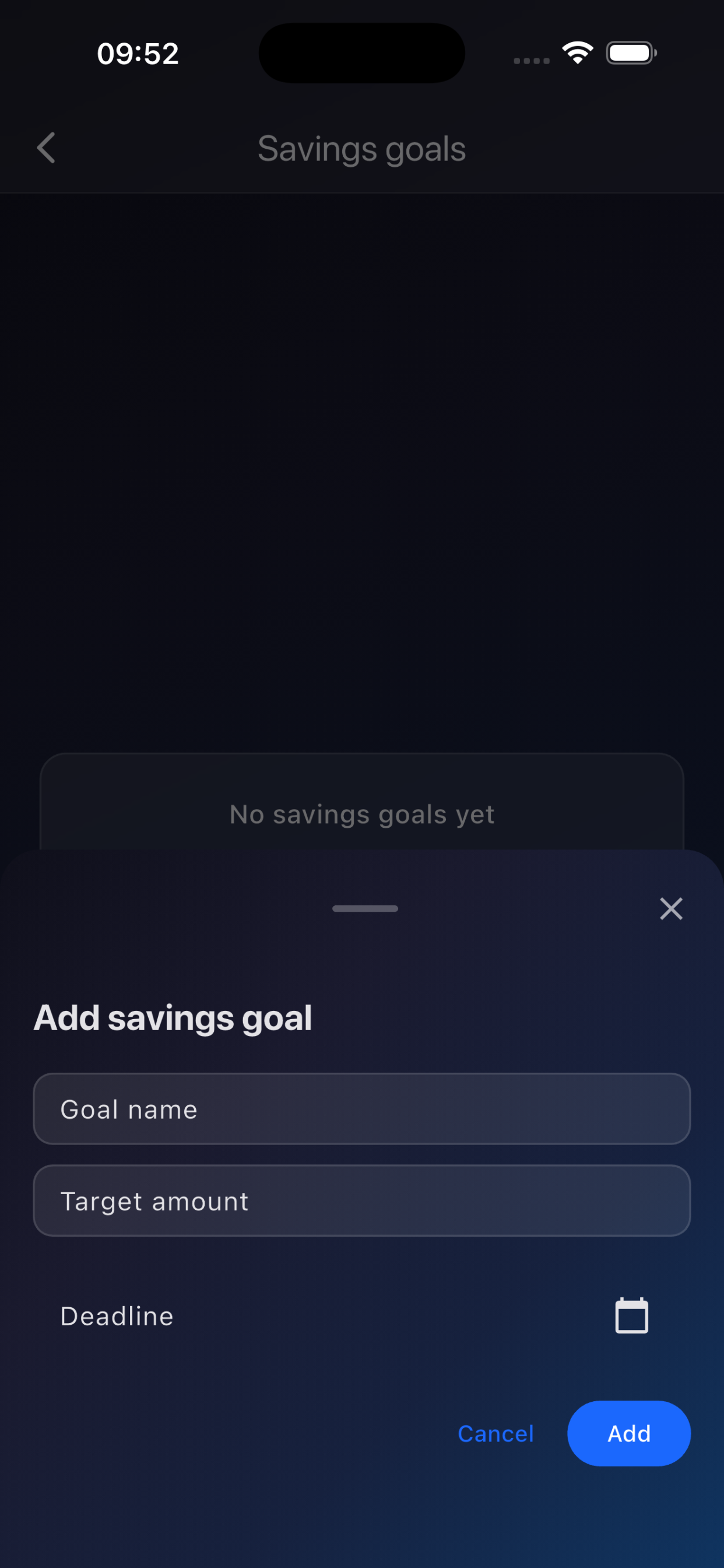Tap the back chevron arrow
724x1568 pixels.
point(45,148)
